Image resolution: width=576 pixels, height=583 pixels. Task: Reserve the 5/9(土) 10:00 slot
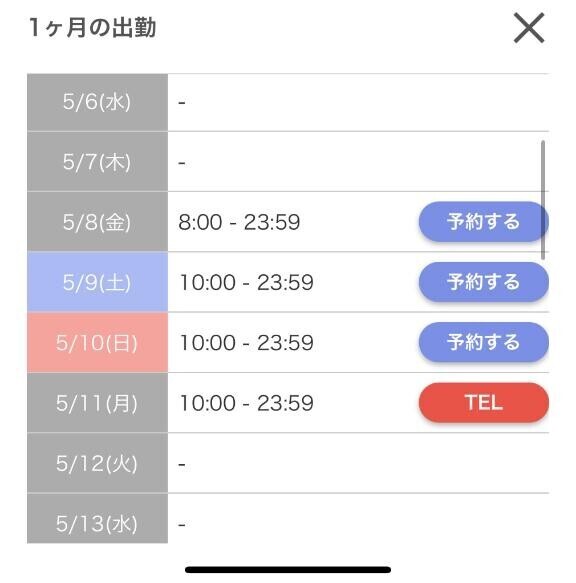pos(483,282)
